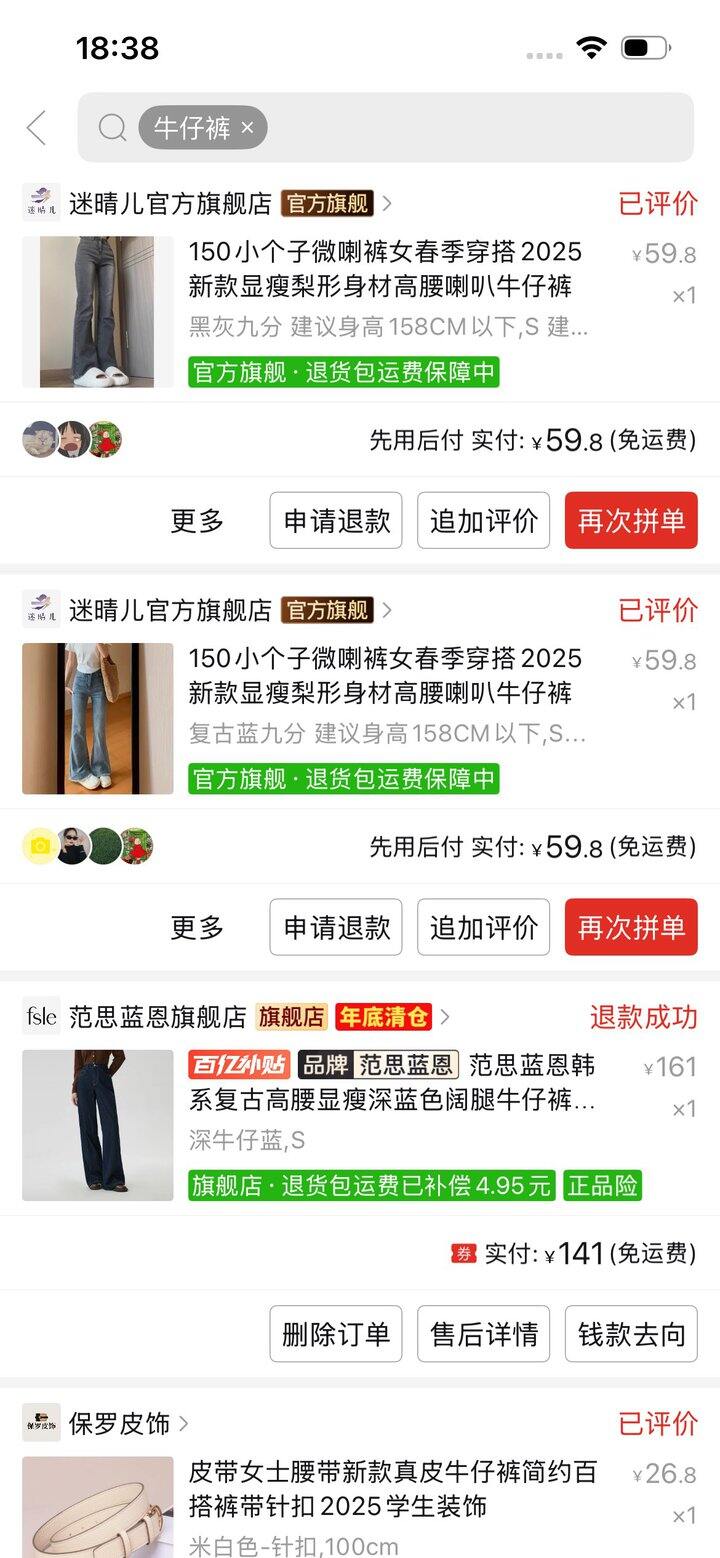The height and width of the screenshot is (1558, 720).
Task: View 售后详情 for the 范思蓝恩 order
Action: coord(483,1334)
